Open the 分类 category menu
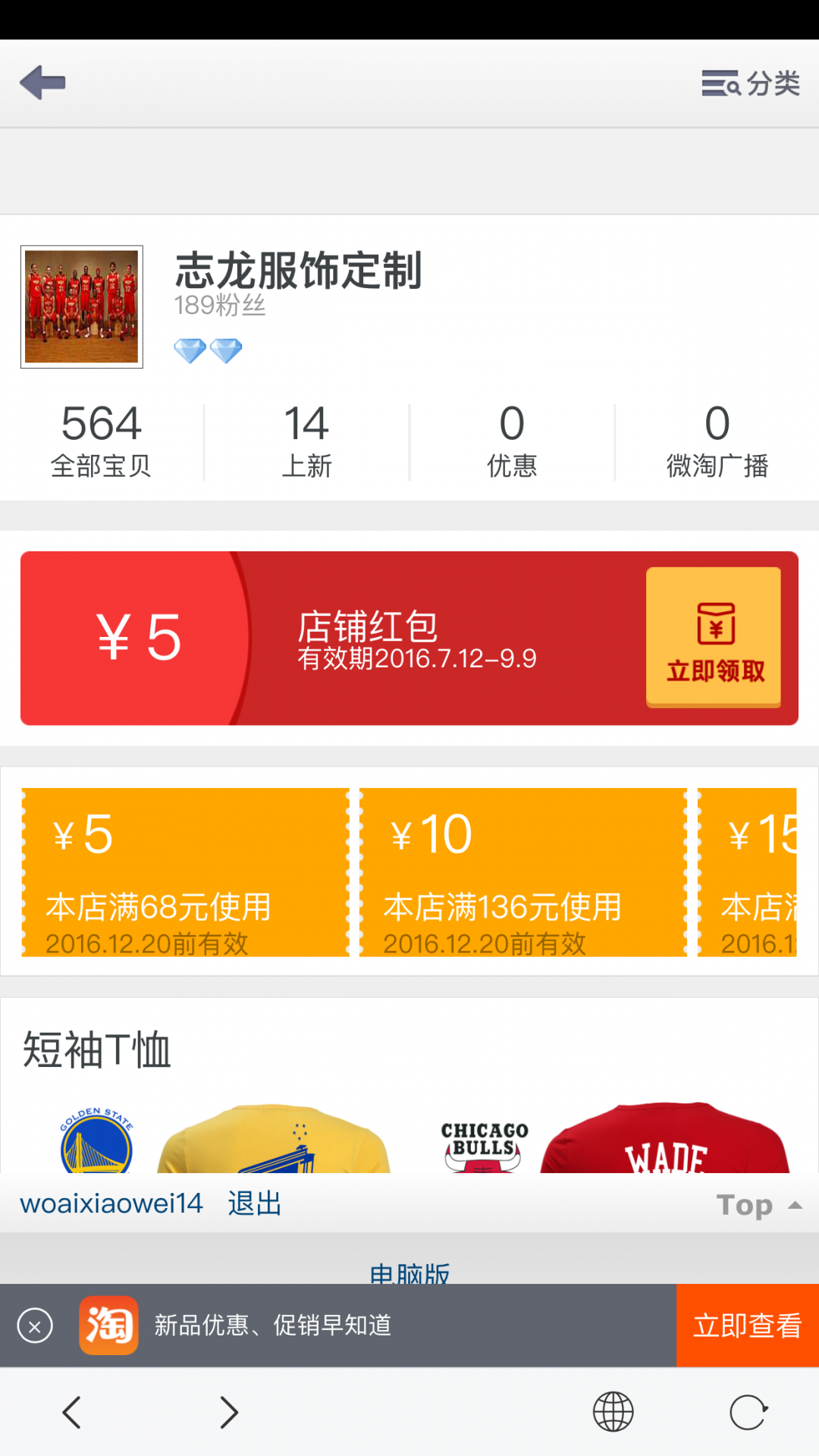The height and width of the screenshot is (1456, 819). coord(751,83)
